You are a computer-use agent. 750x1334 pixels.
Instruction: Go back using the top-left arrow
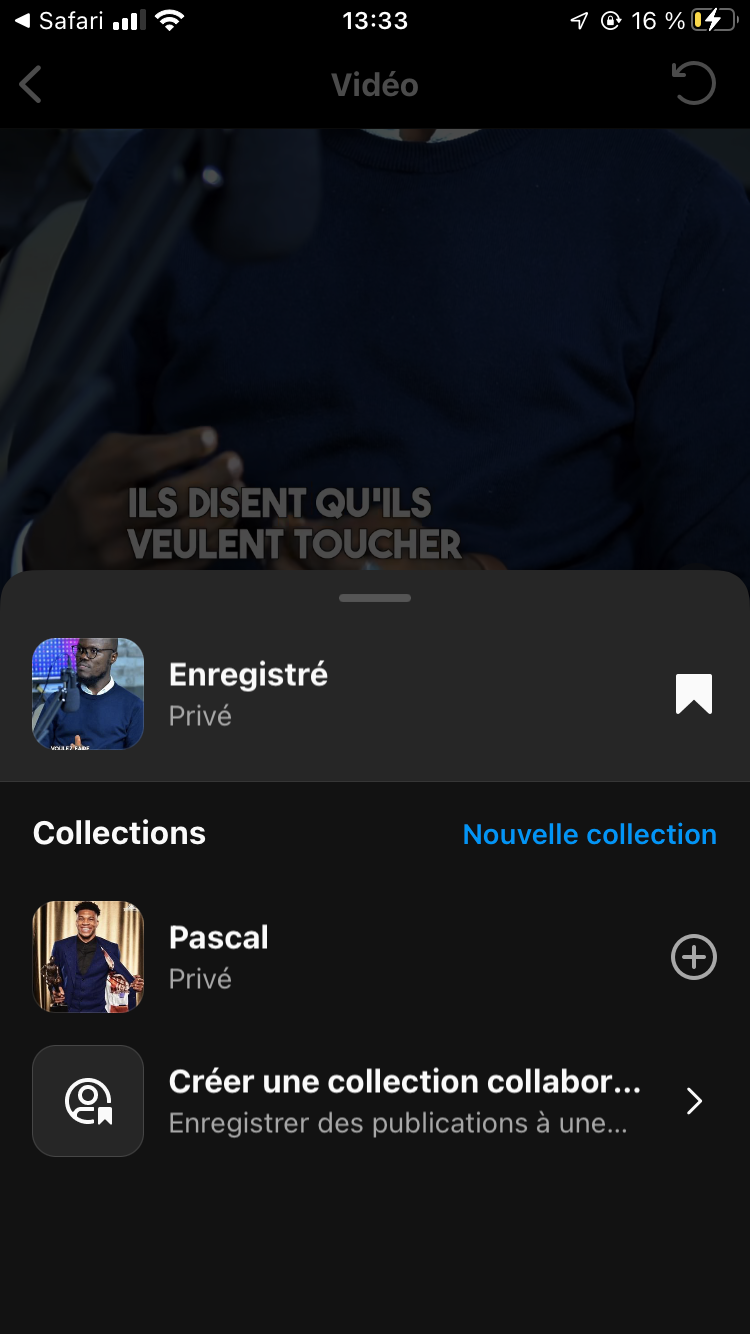31,85
